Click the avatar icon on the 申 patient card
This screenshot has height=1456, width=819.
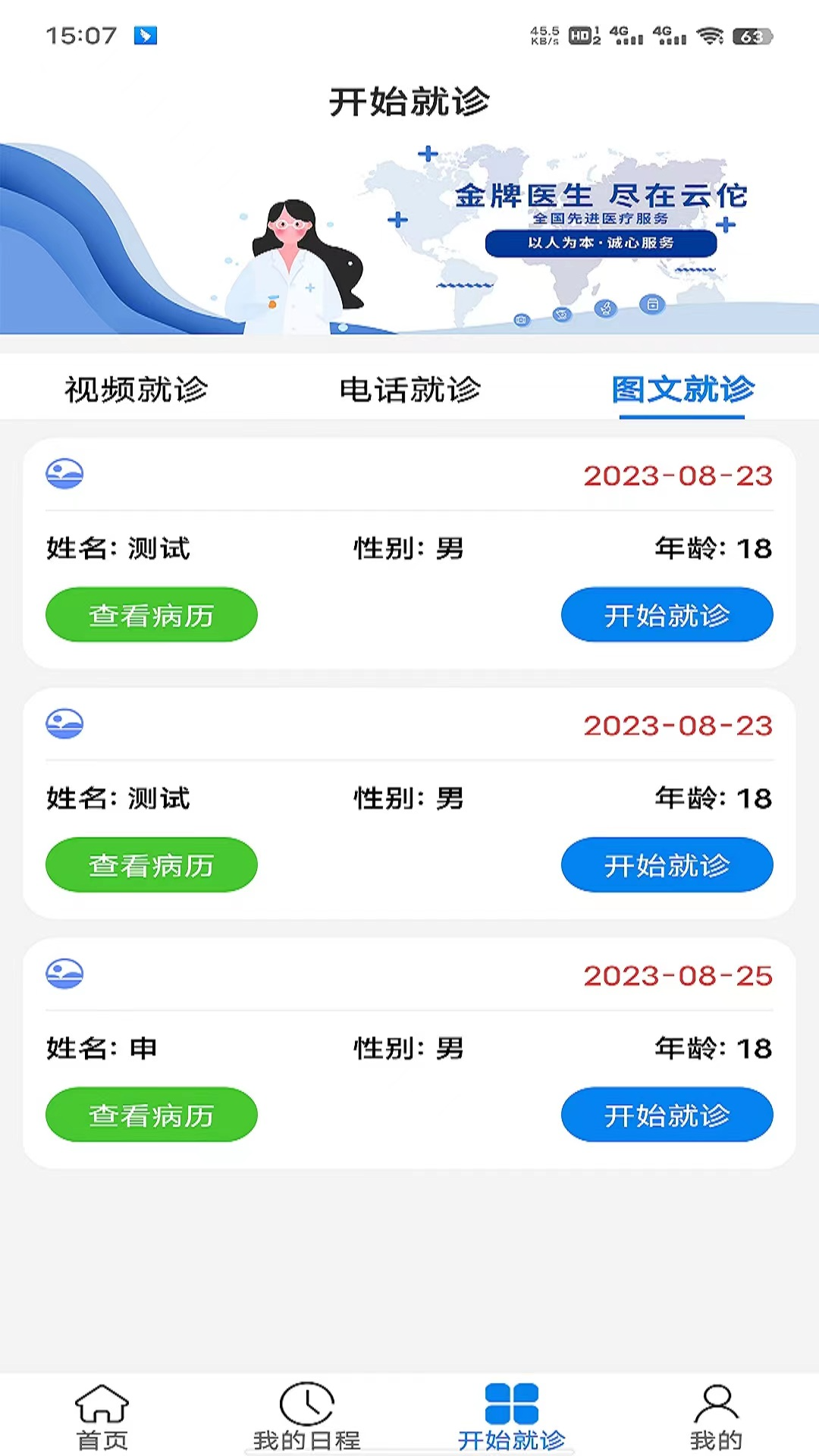pyautogui.click(x=64, y=974)
